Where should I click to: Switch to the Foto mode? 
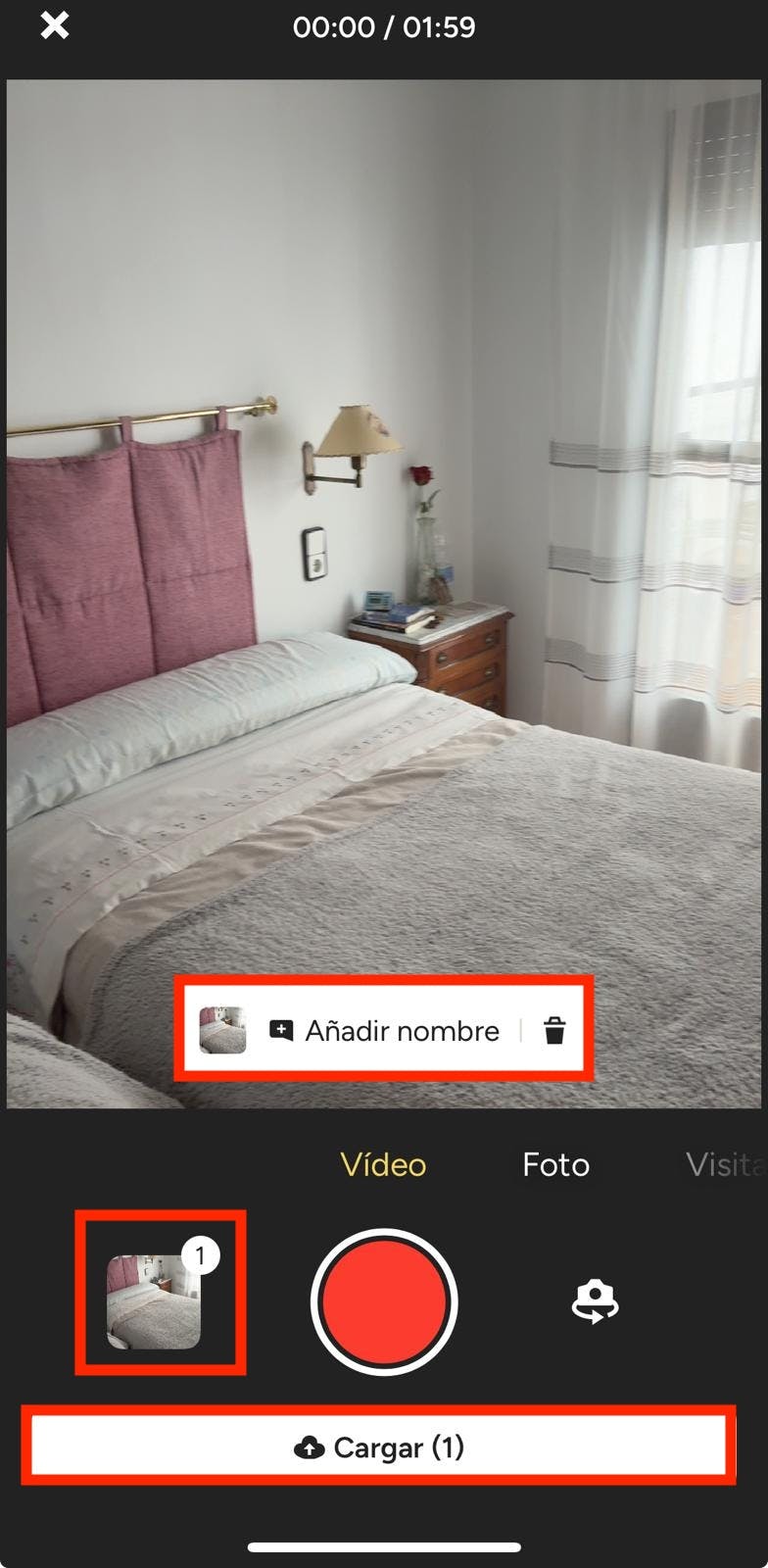555,1164
